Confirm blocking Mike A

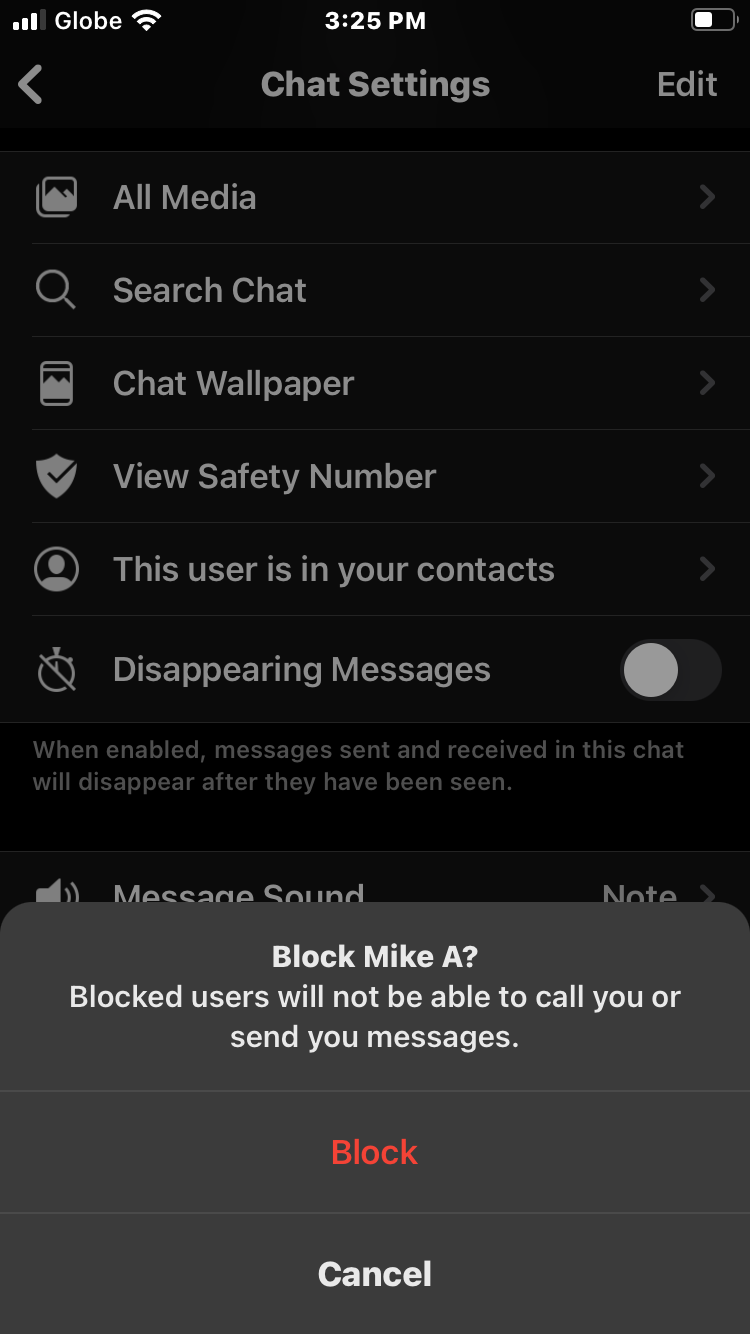[375, 1152]
